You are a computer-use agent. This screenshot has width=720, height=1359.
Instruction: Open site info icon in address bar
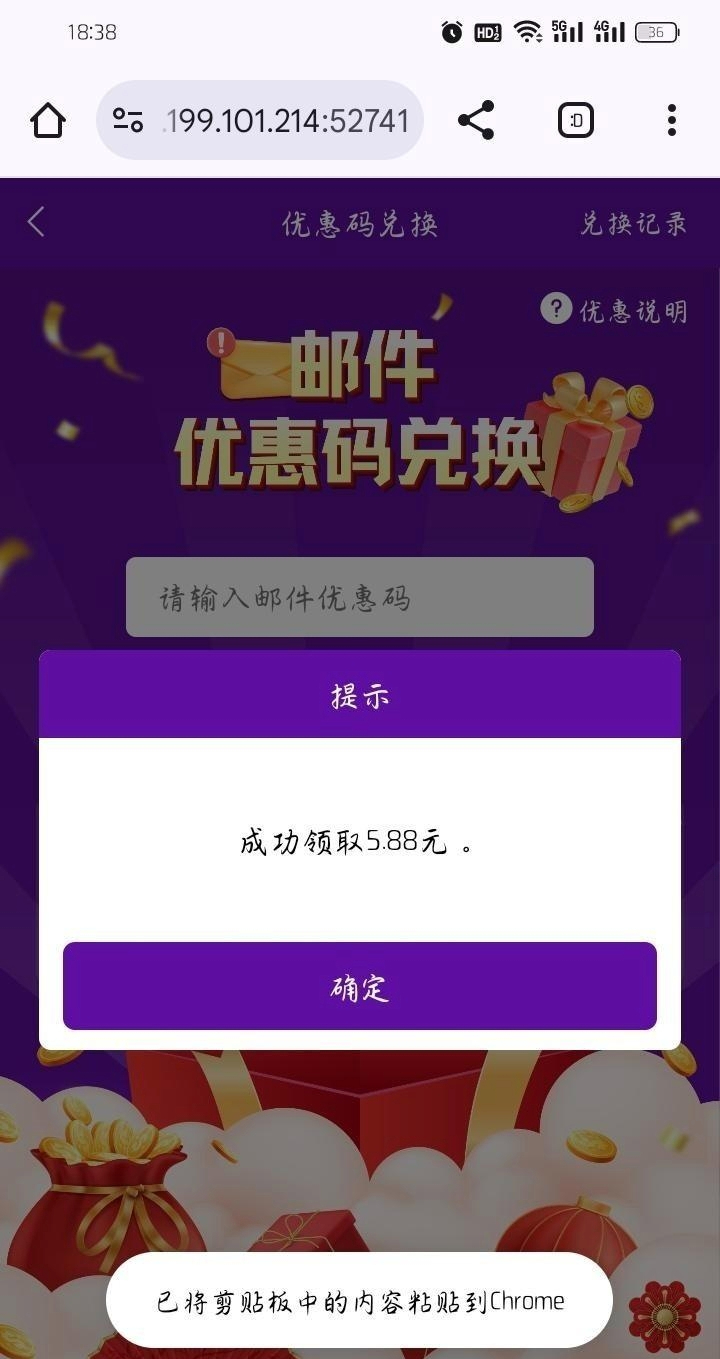128,121
